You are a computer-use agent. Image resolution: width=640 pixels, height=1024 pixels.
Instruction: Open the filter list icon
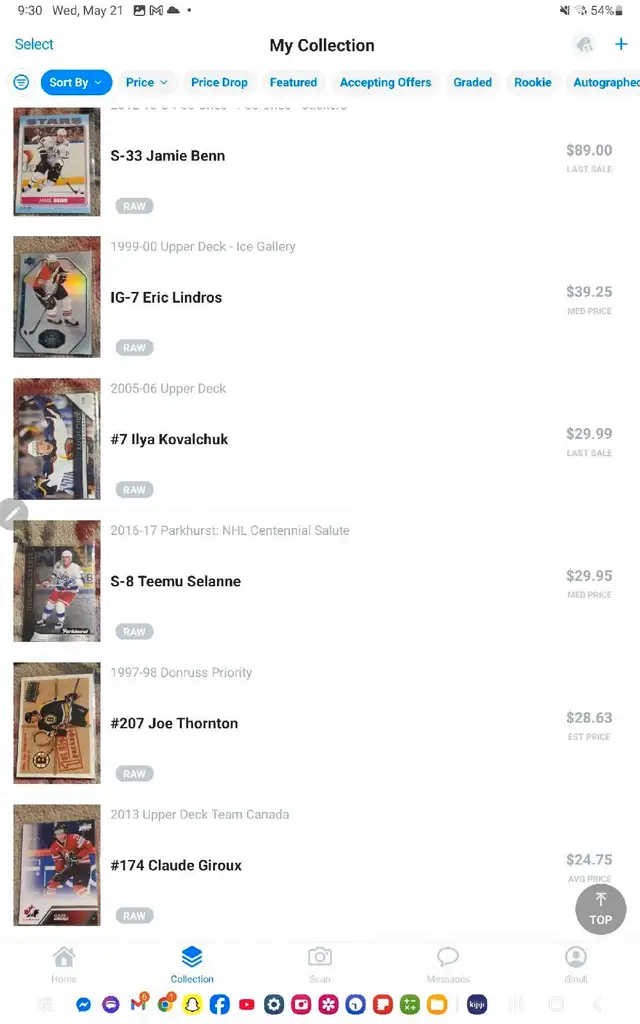[x=21, y=82]
